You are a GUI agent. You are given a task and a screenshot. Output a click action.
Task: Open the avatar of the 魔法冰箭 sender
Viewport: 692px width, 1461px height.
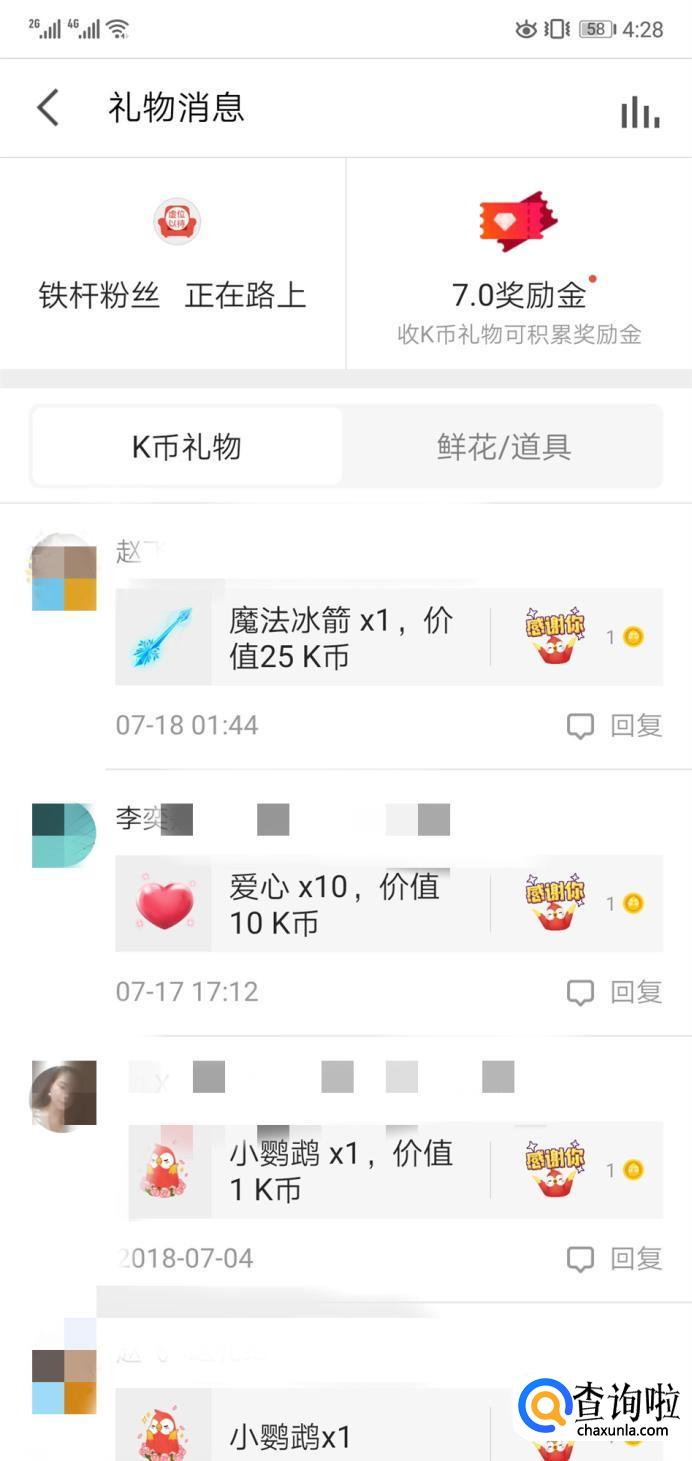point(64,572)
